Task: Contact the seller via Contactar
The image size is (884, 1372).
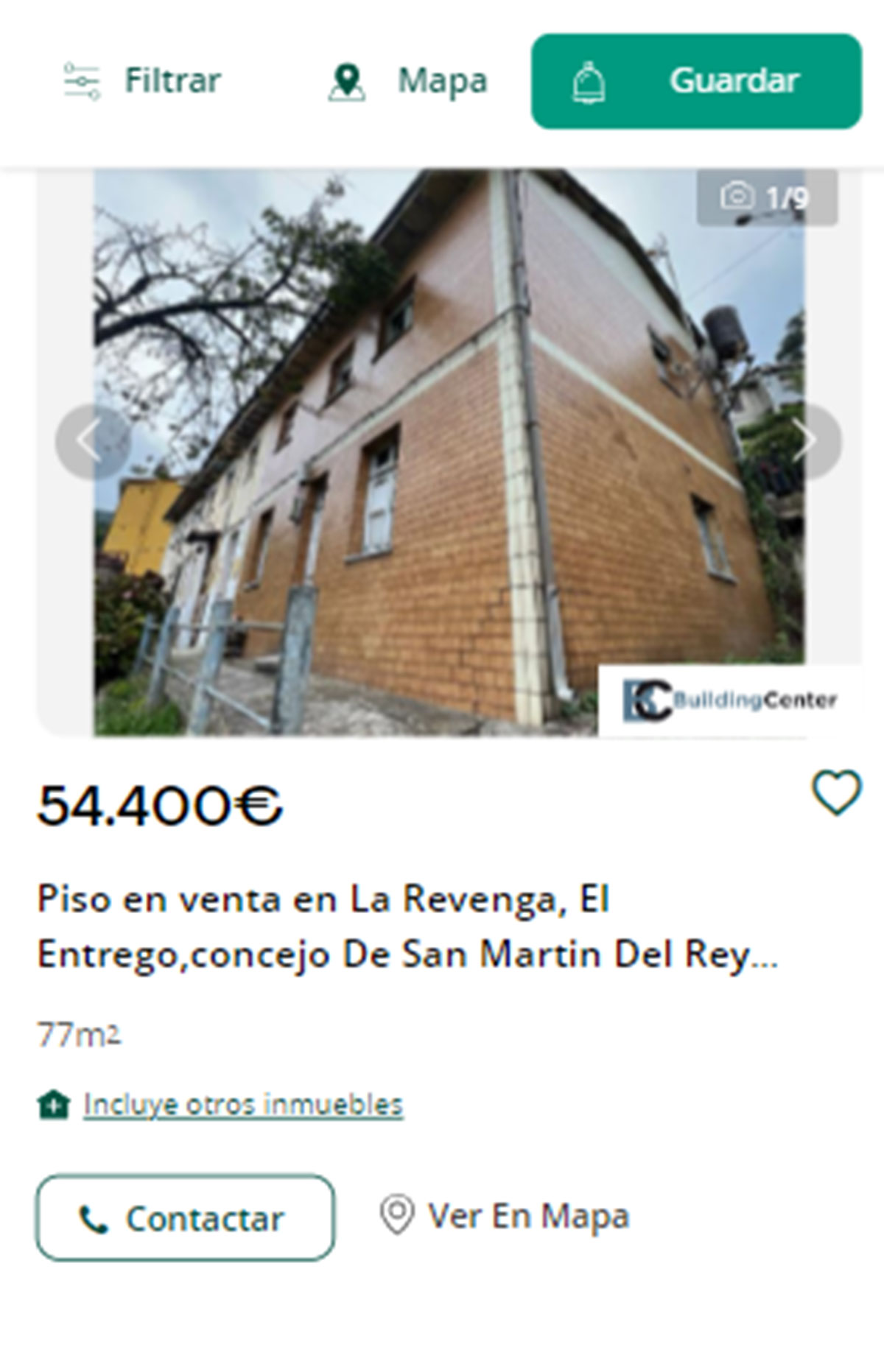Action: pyautogui.click(x=185, y=1218)
